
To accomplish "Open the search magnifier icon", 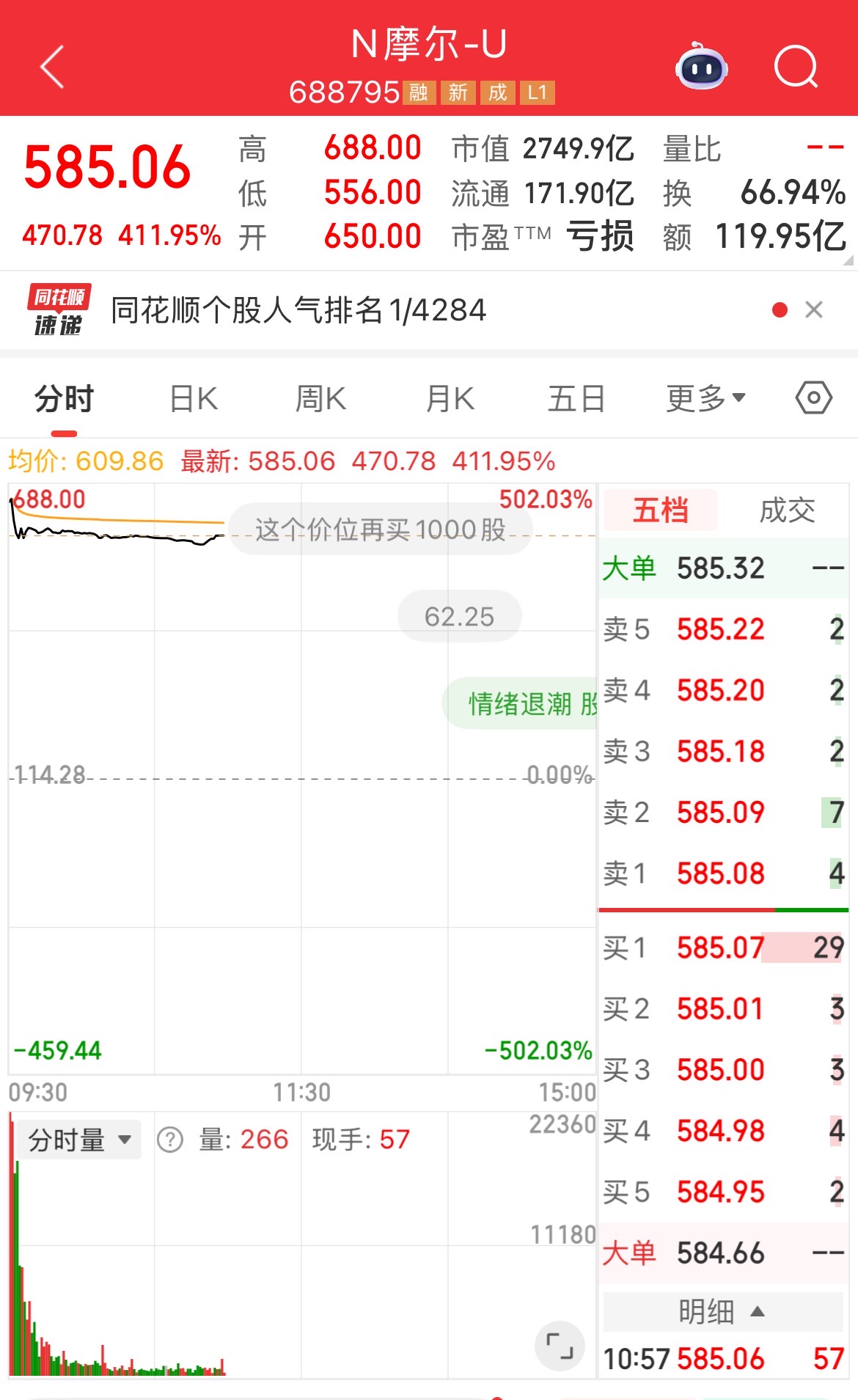I will point(796,67).
